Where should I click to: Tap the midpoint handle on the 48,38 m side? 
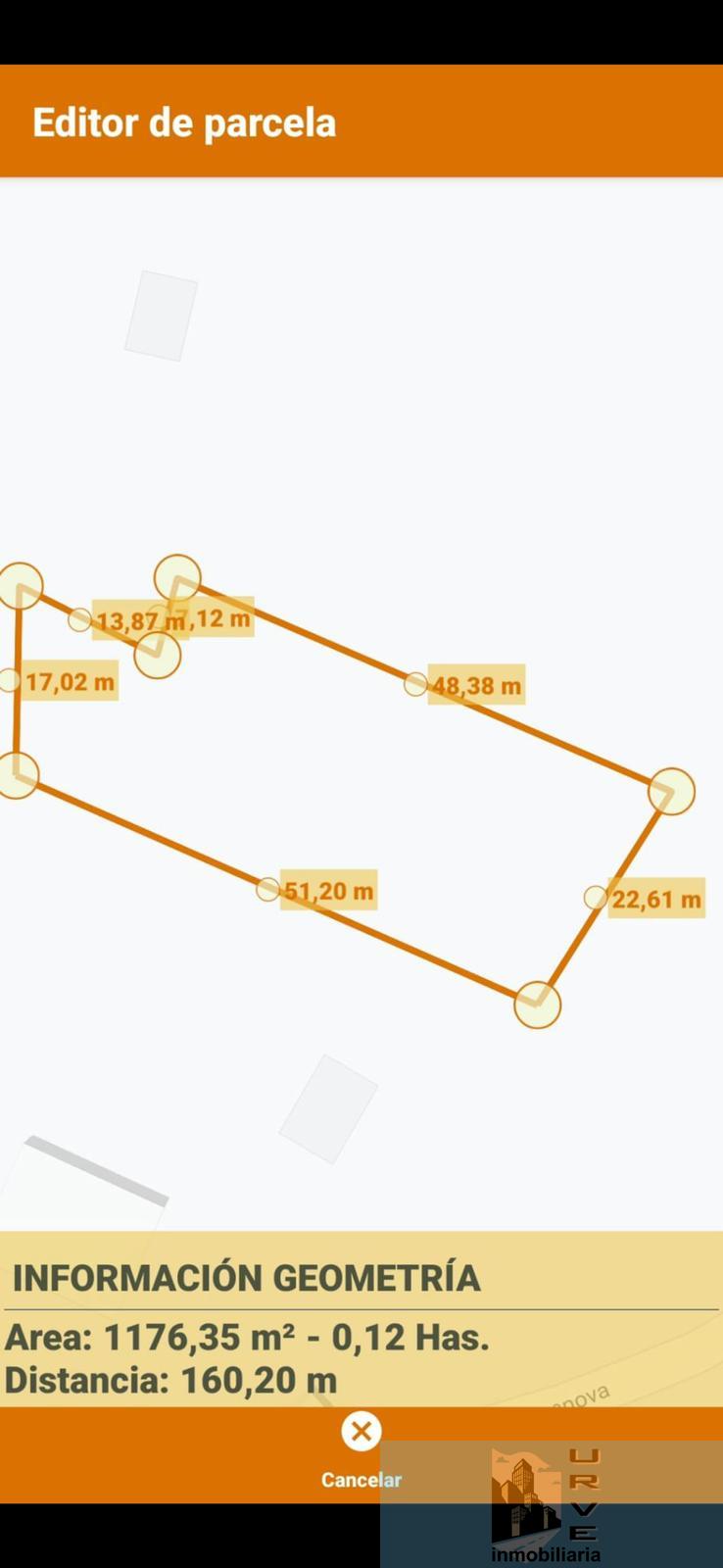(x=415, y=684)
